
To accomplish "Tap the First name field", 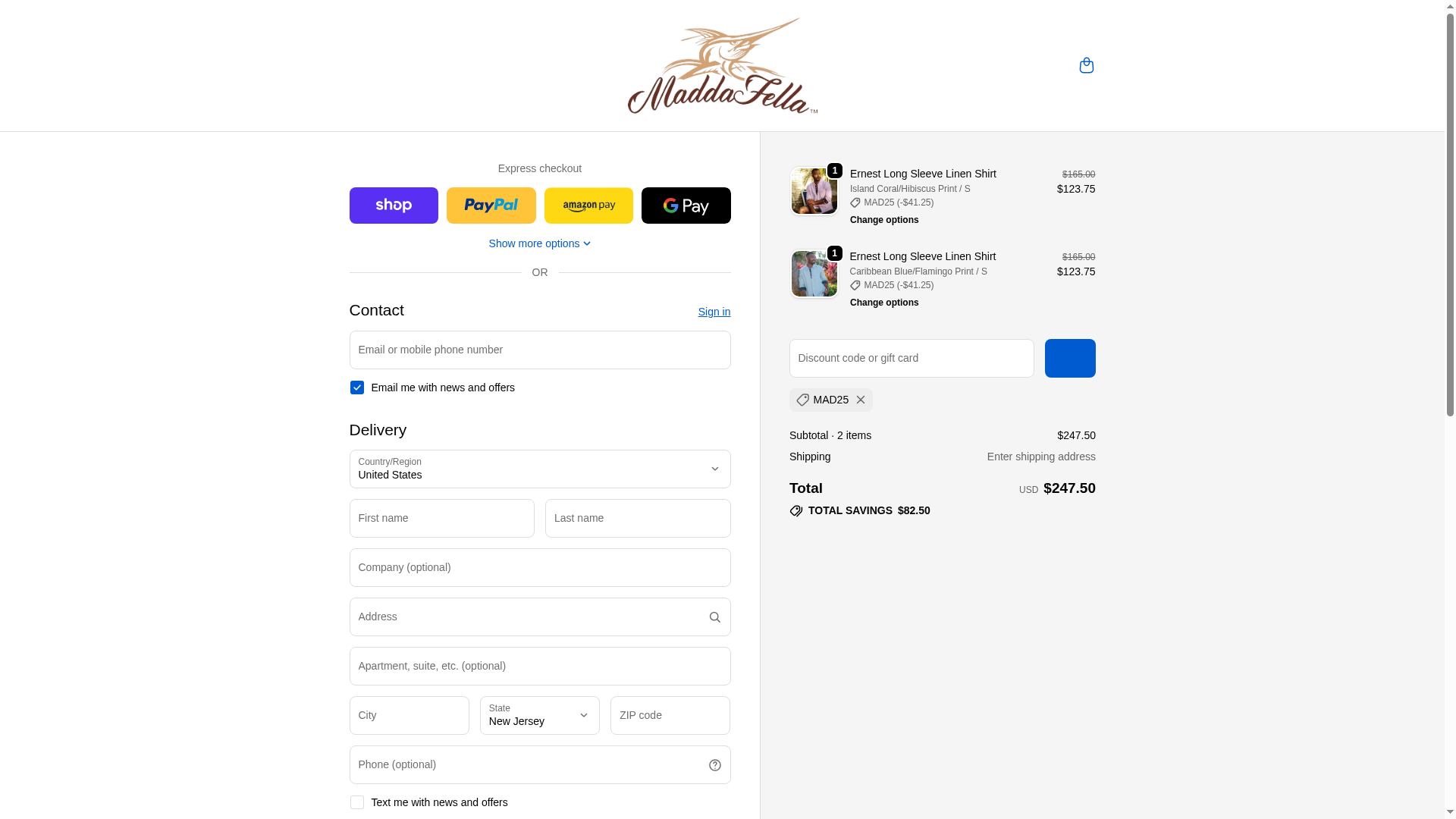I will coord(441,519).
